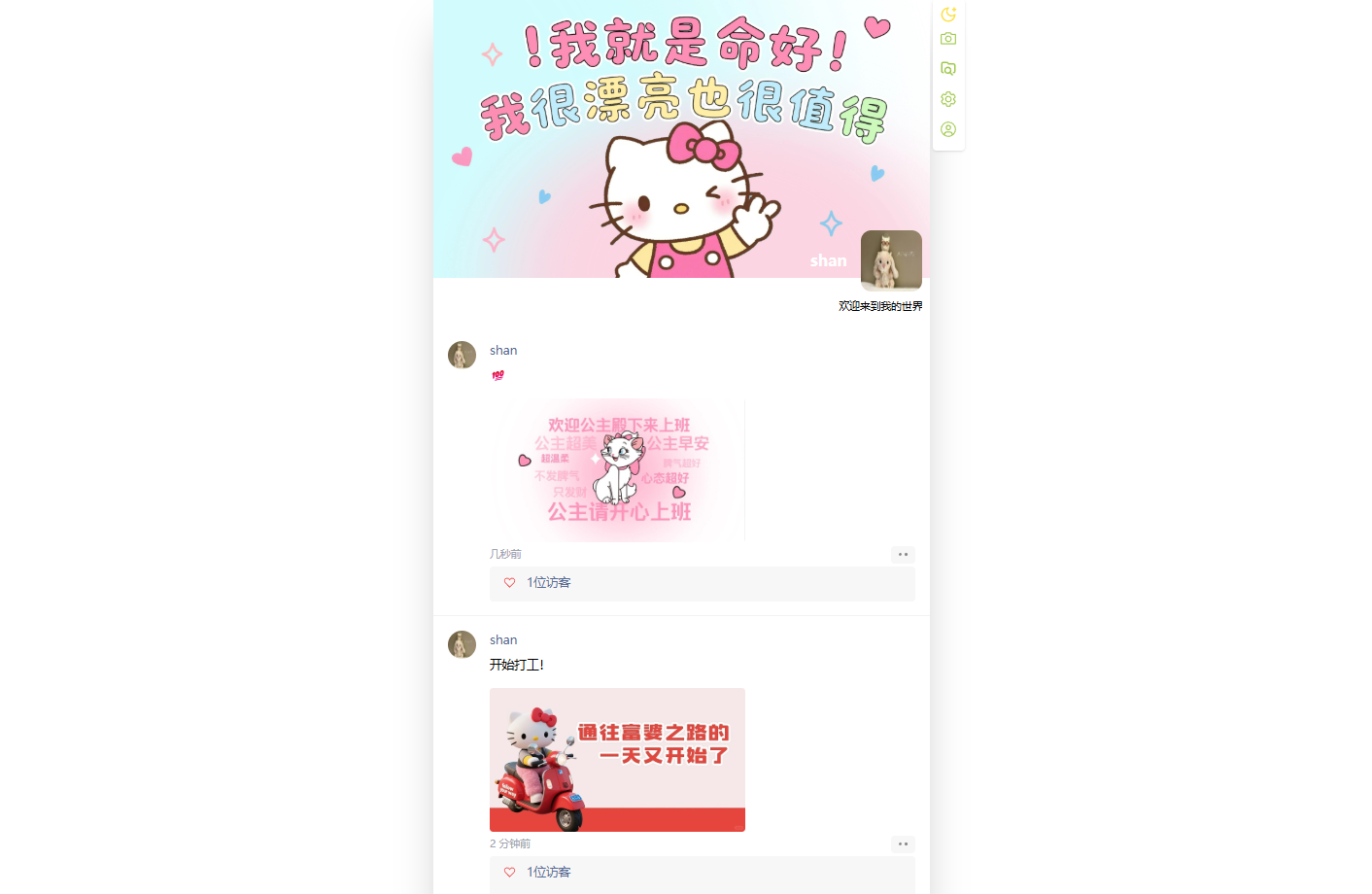The image size is (1372, 894).
Task: Open the more options button on the newest post
Action: (903, 555)
